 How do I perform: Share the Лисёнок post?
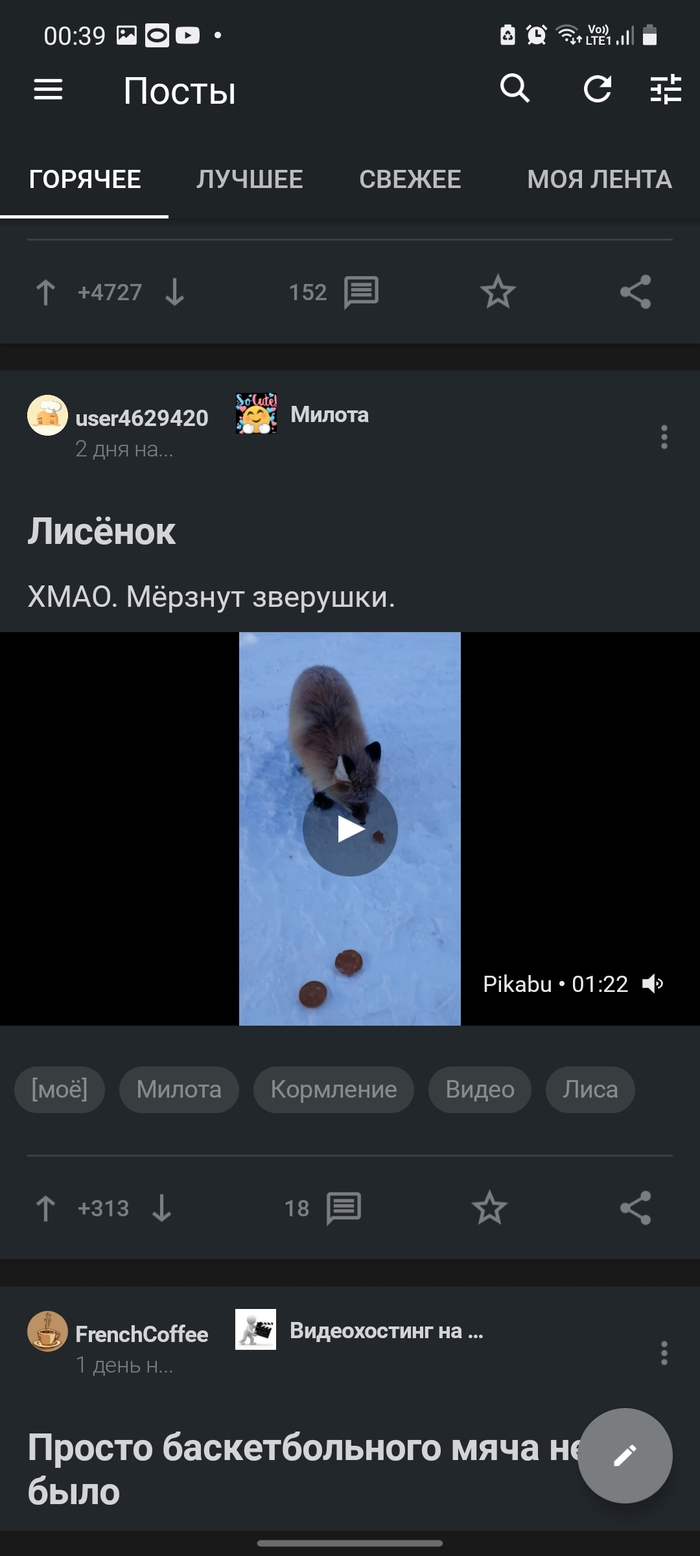point(635,1208)
